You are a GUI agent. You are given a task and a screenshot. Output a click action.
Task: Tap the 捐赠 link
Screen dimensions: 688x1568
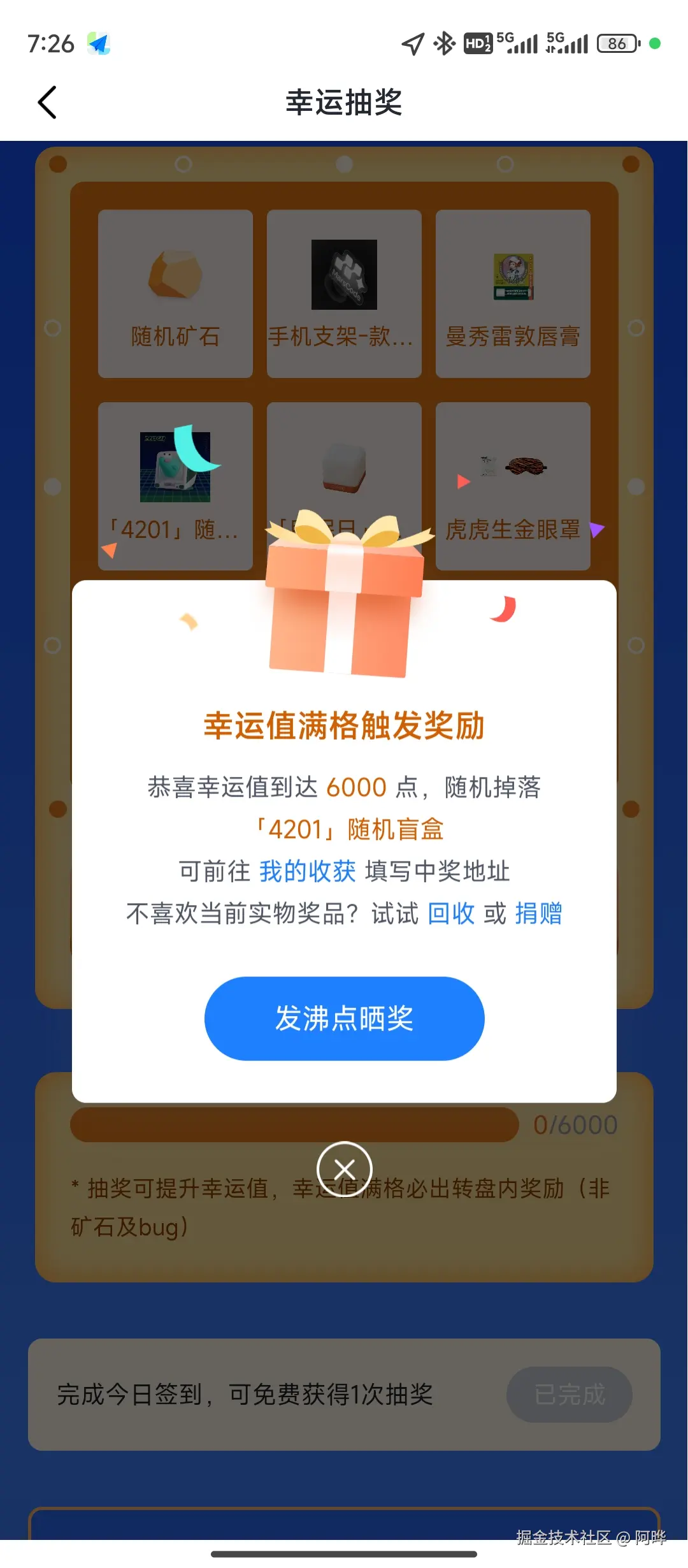click(538, 913)
